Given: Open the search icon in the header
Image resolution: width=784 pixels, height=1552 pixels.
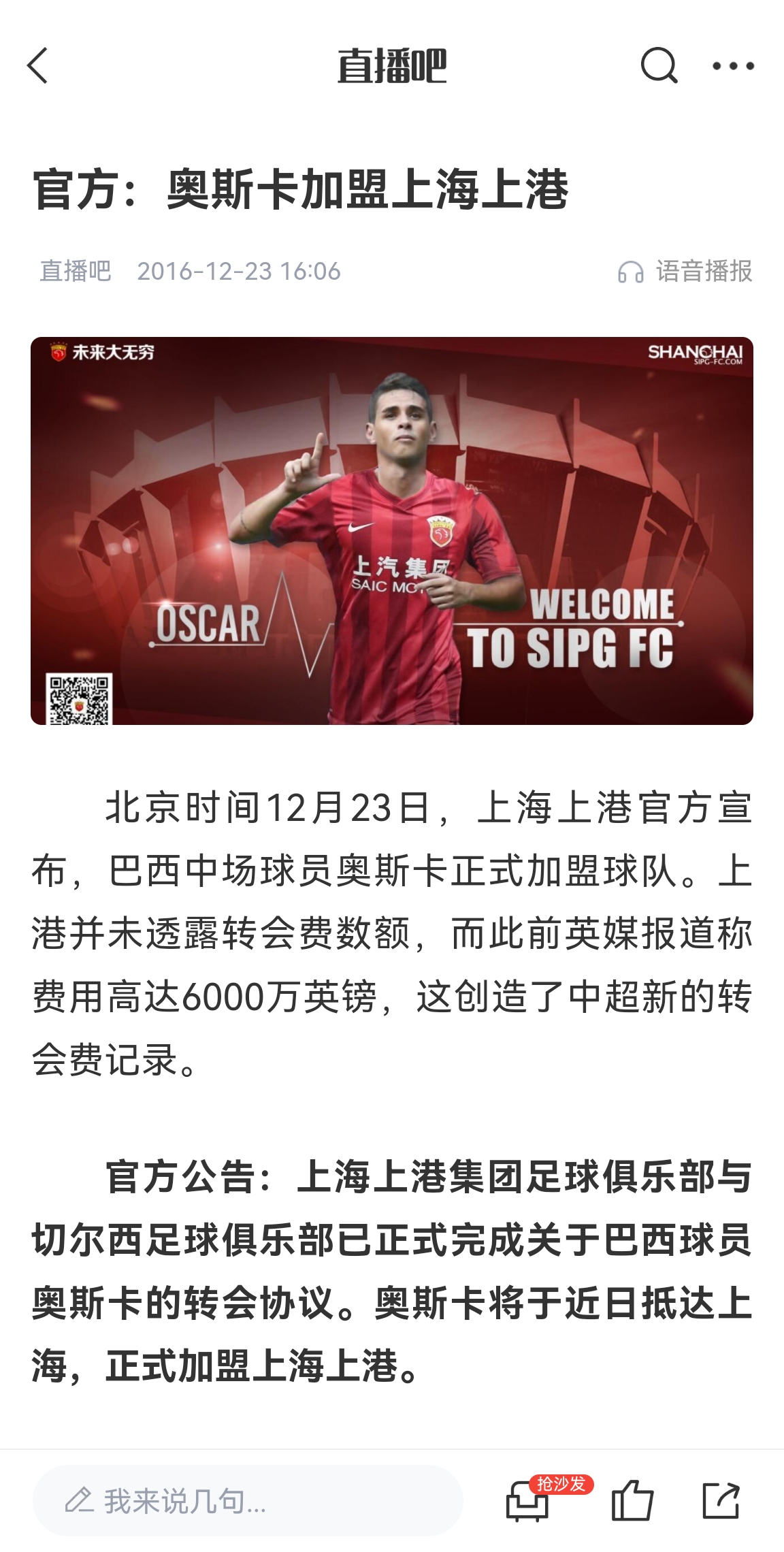Looking at the screenshot, I should coord(659,66).
